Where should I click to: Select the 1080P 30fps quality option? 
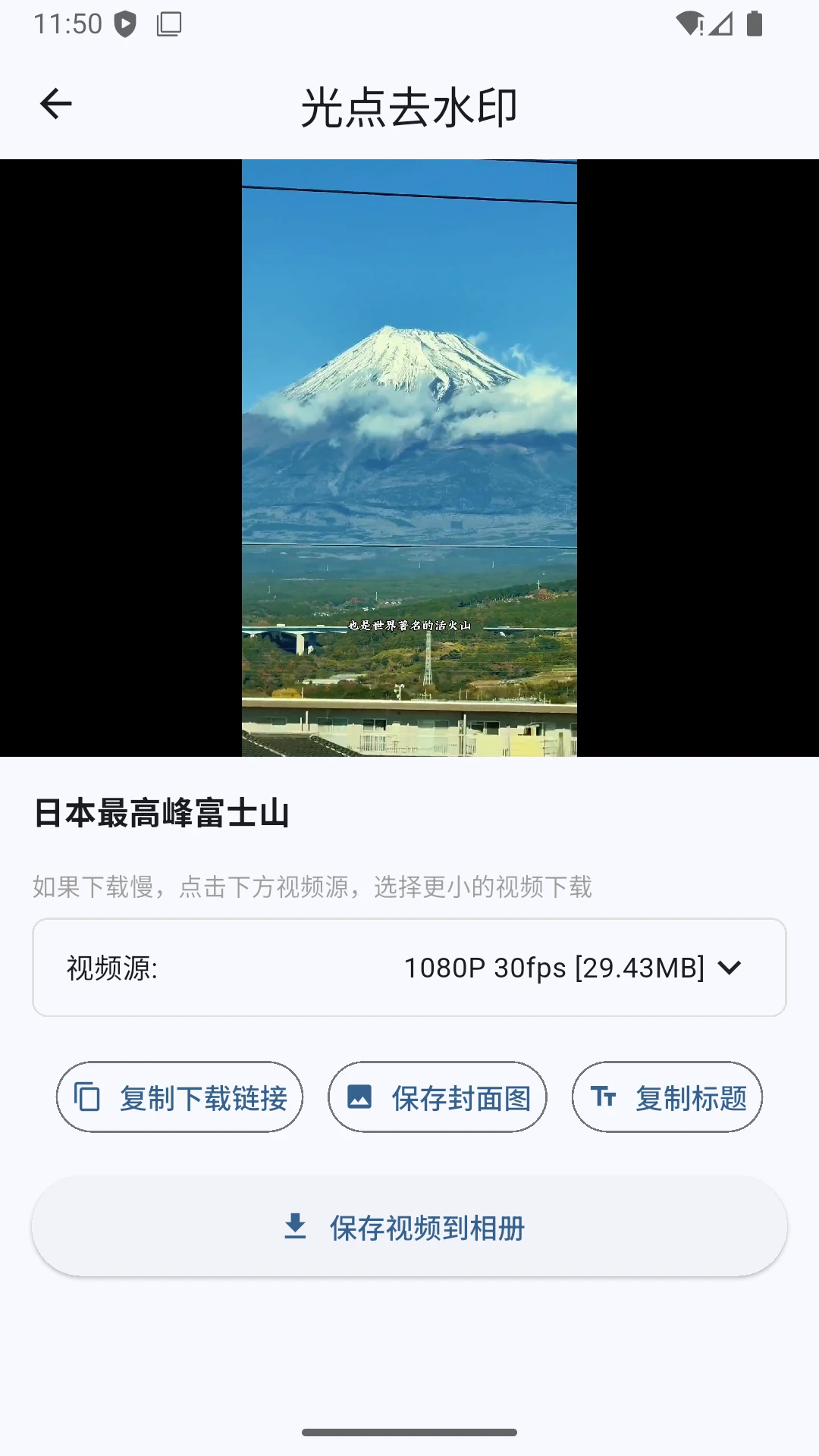554,968
